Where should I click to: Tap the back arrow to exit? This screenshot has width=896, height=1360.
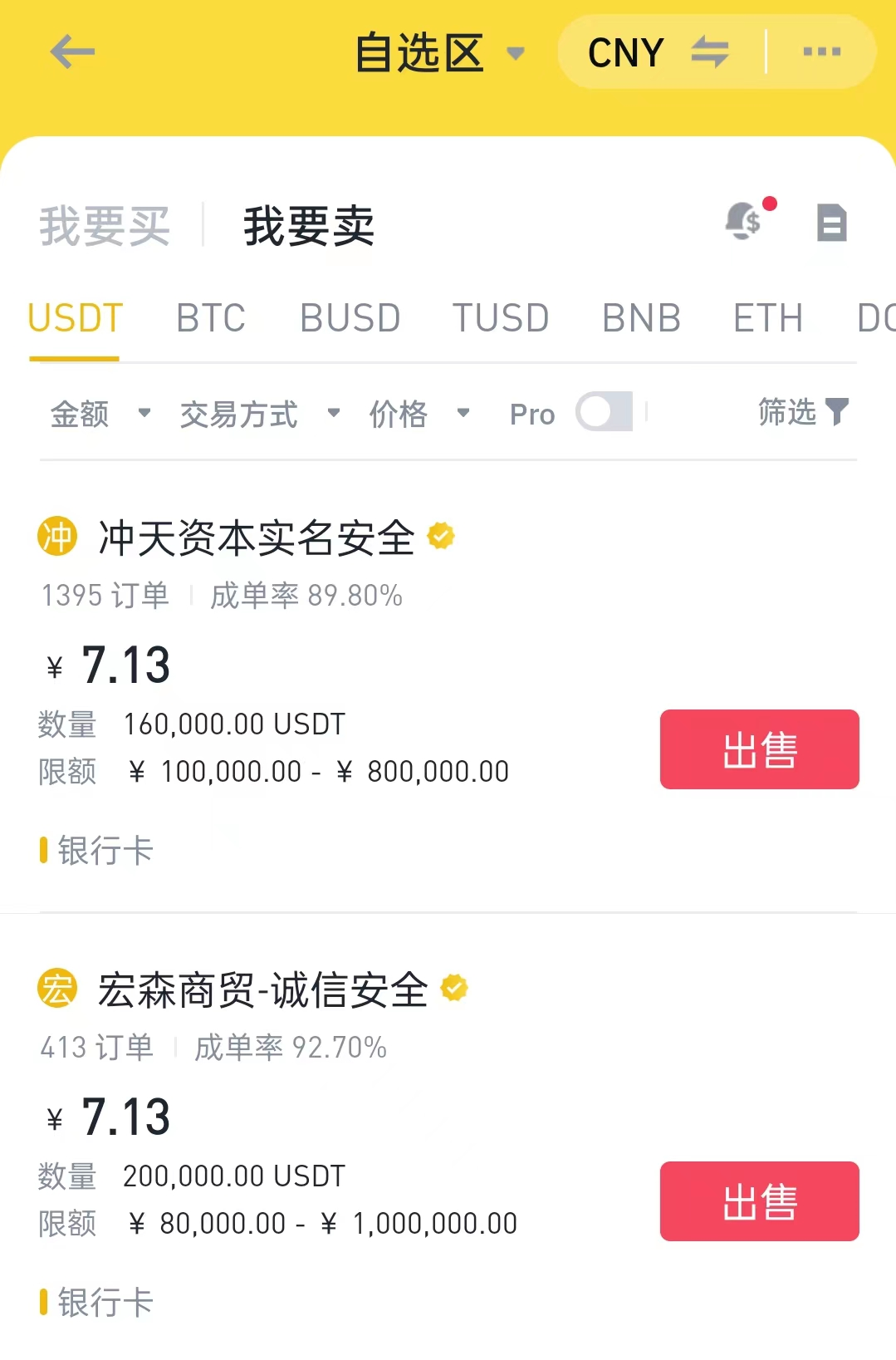pyautogui.click(x=73, y=52)
